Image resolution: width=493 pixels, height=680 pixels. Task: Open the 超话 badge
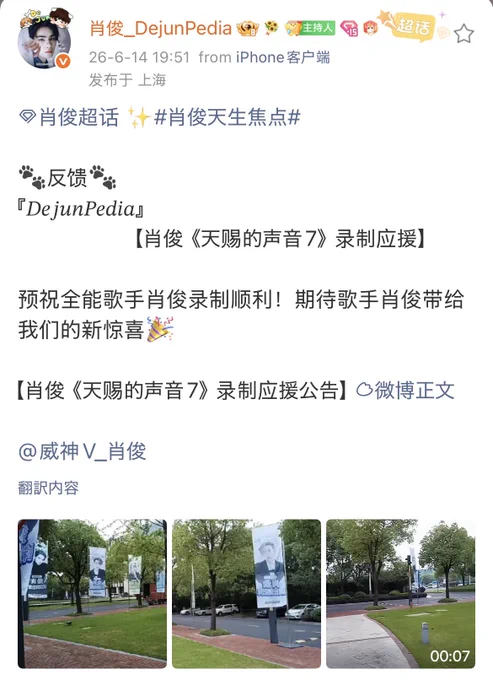pos(408,25)
